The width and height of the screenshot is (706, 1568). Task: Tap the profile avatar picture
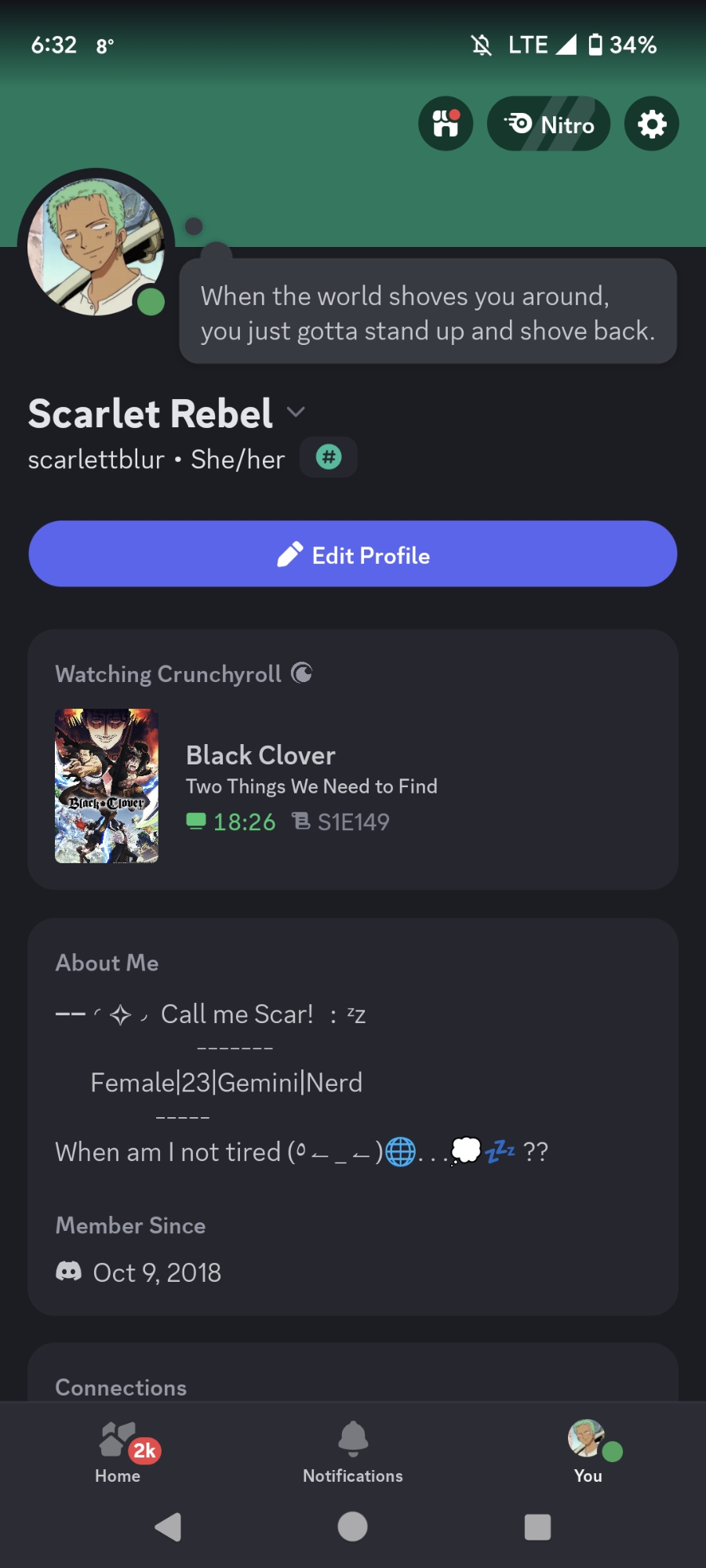pyautogui.click(x=96, y=246)
